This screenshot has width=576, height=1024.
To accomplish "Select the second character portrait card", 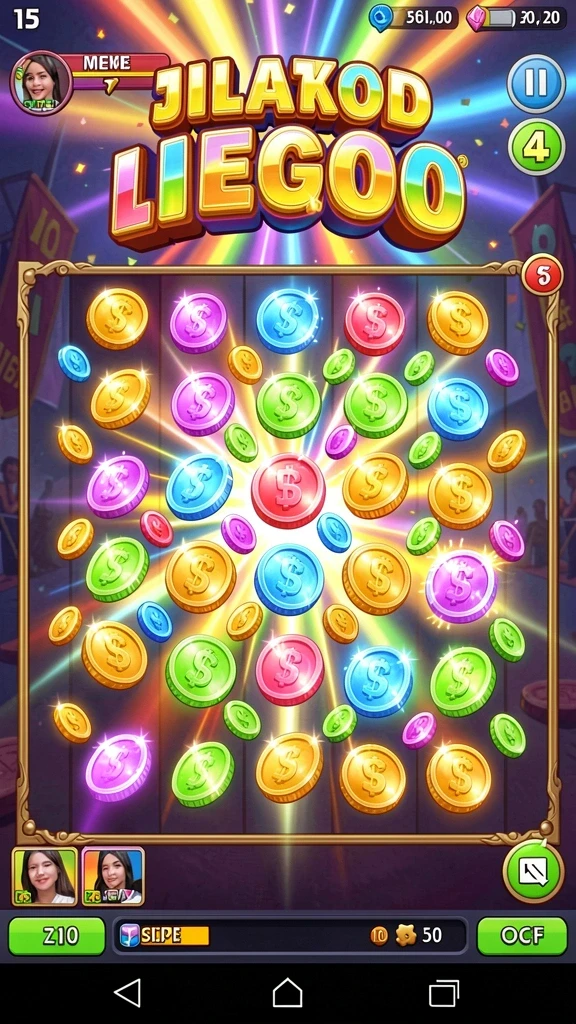I will click(113, 876).
